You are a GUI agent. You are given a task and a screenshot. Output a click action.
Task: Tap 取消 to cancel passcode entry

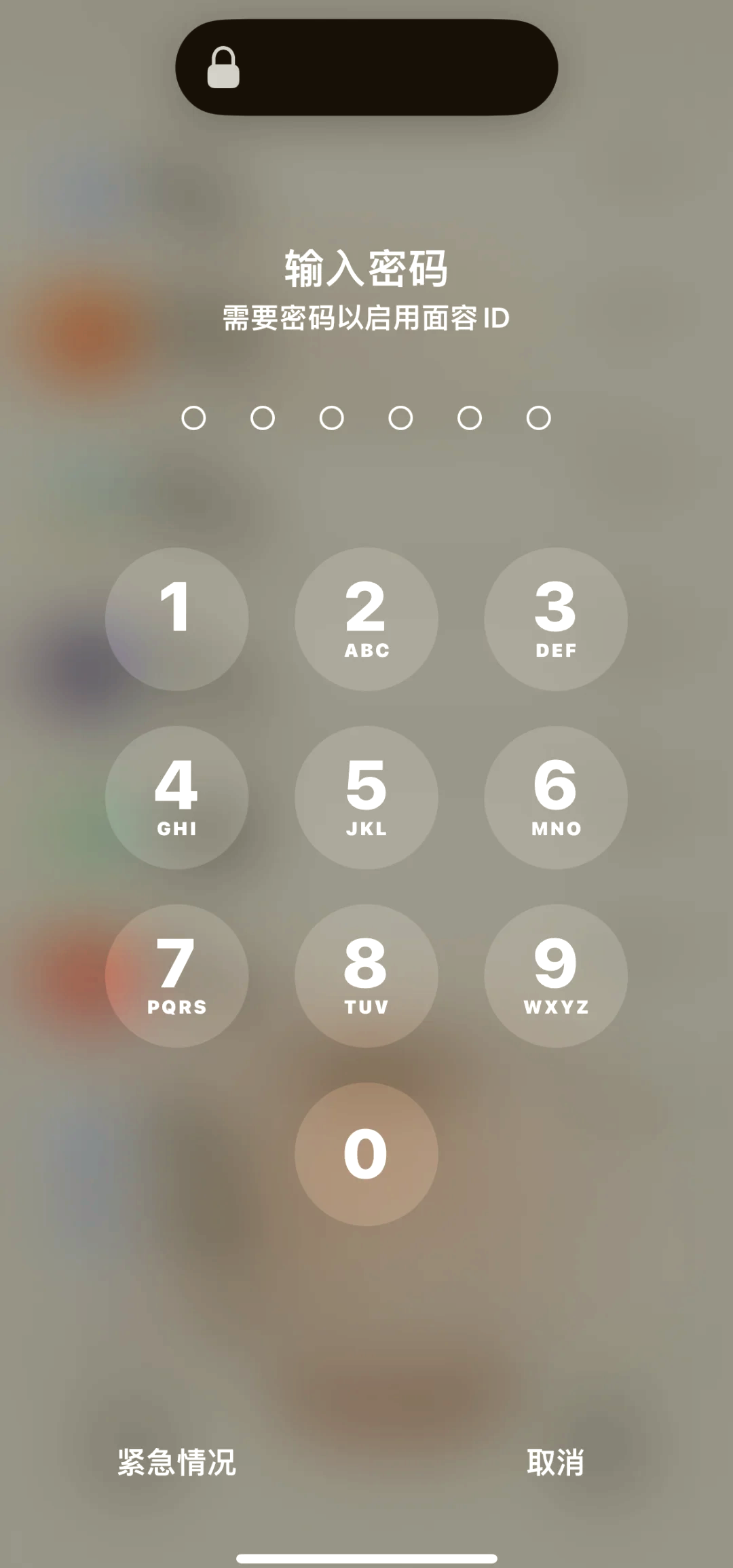(x=555, y=1462)
